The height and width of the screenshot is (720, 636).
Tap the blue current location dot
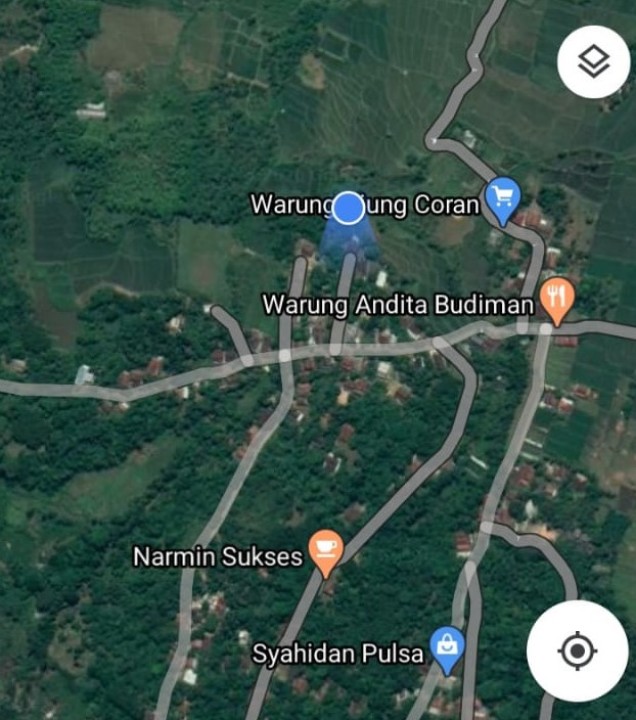(348, 208)
